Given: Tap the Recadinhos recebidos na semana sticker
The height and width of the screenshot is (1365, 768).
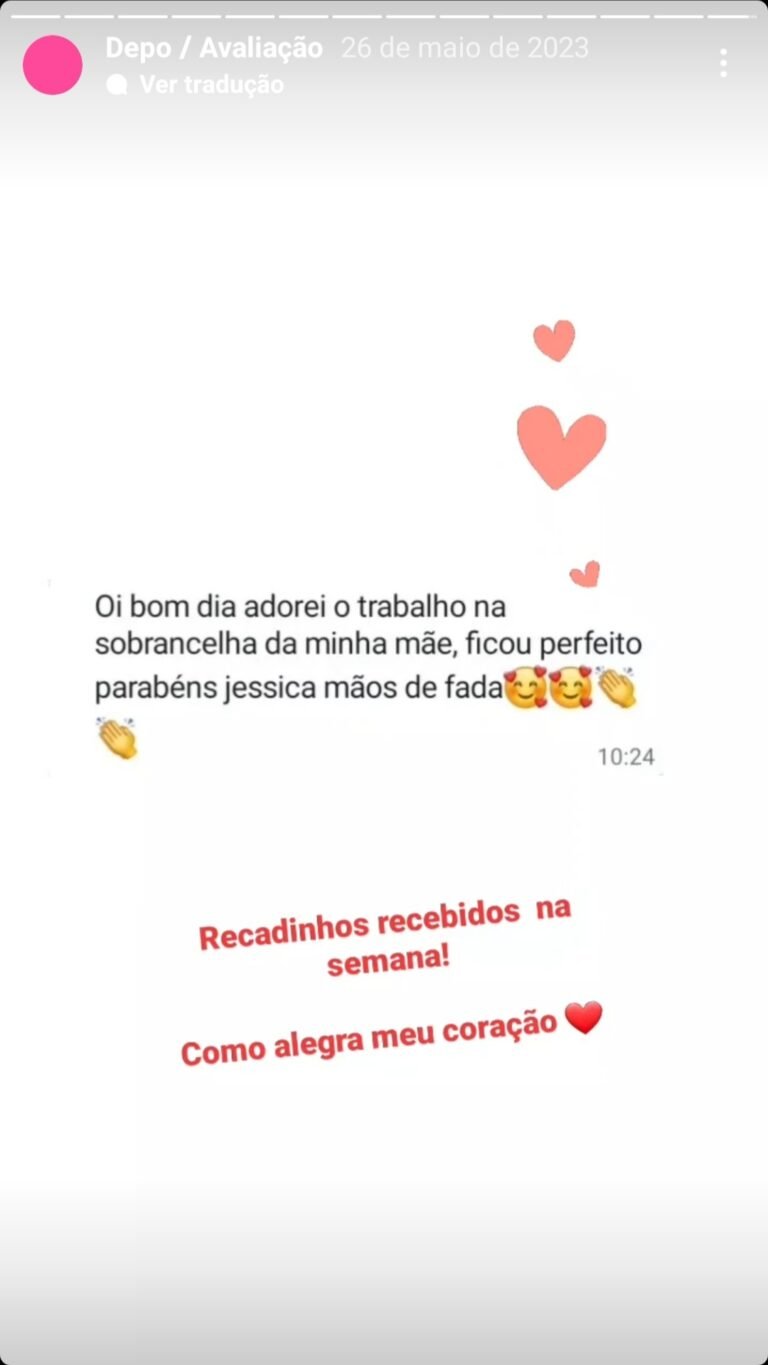Looking at the screenshot, I should 385,940.
